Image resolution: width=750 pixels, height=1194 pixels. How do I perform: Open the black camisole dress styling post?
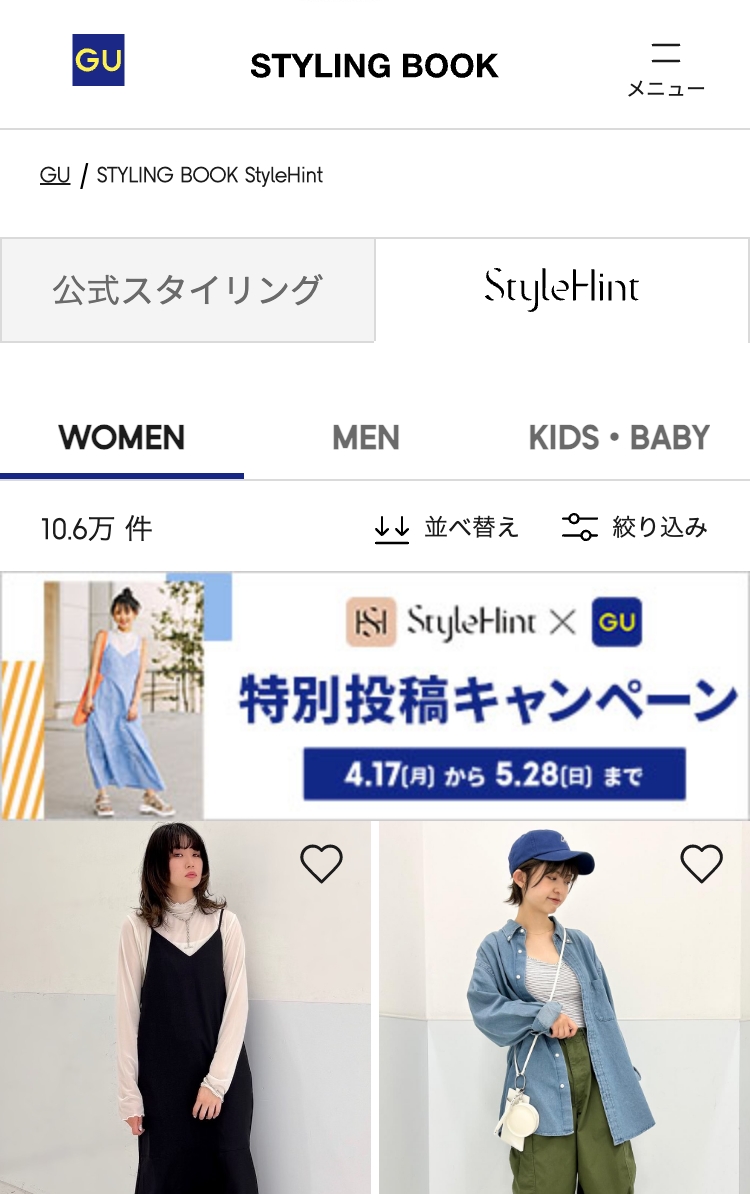185,1030
